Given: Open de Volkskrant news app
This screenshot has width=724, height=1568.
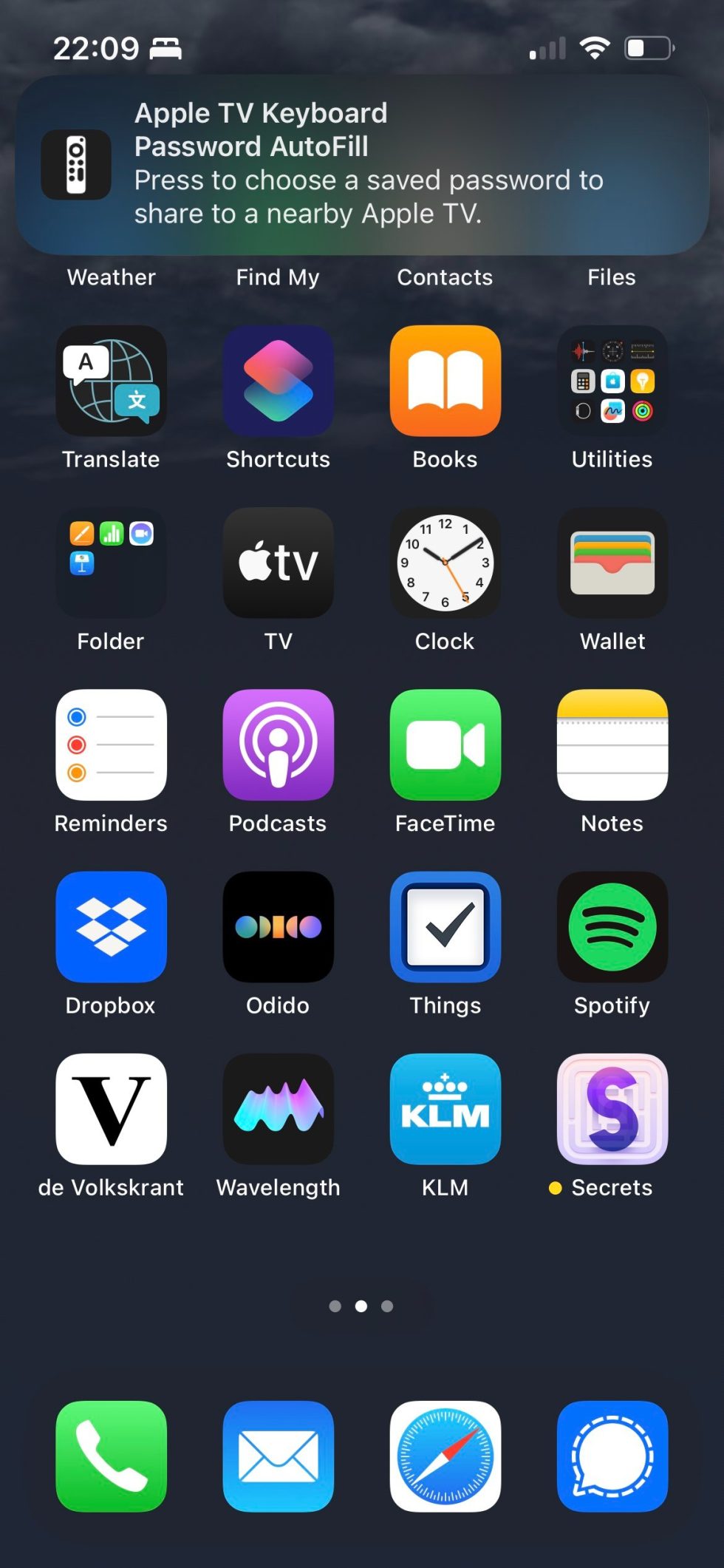Looking at the screenshot, I should [111, 1108].
